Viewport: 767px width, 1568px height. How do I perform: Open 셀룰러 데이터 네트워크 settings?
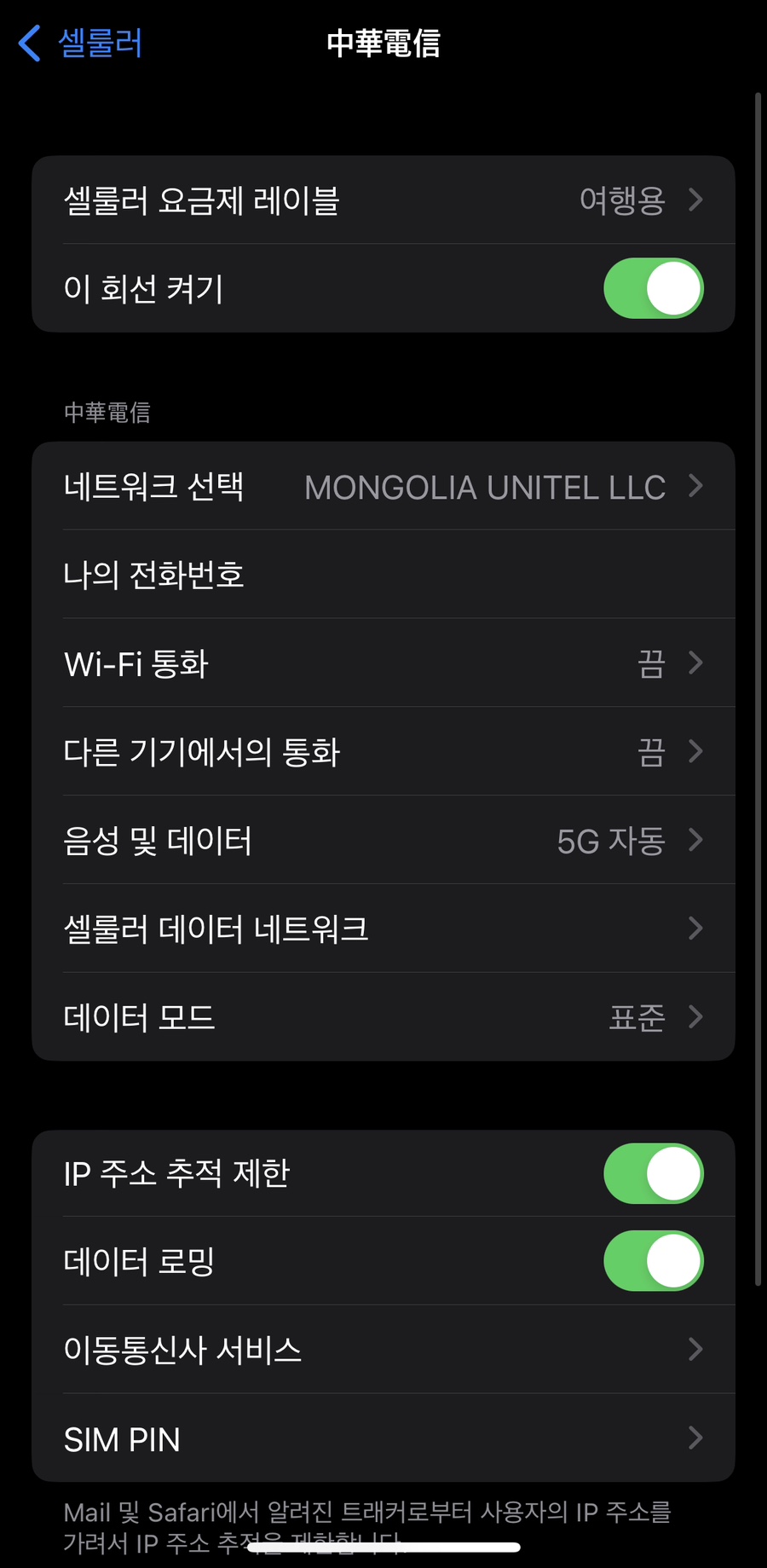pyautogui.click(x=383, y=929)
